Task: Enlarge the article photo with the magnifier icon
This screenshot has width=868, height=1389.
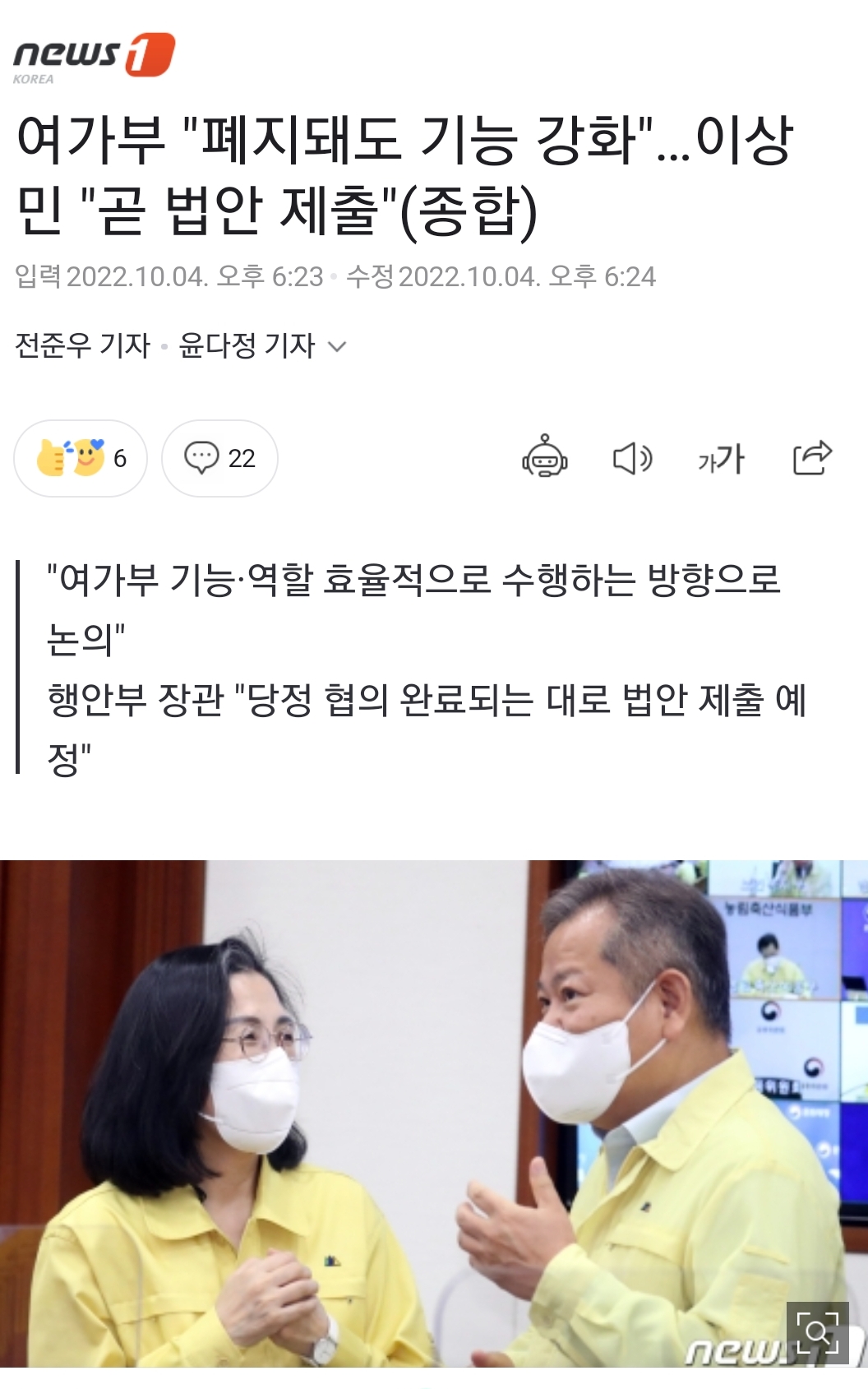Action: click(x=817, y=1331)
